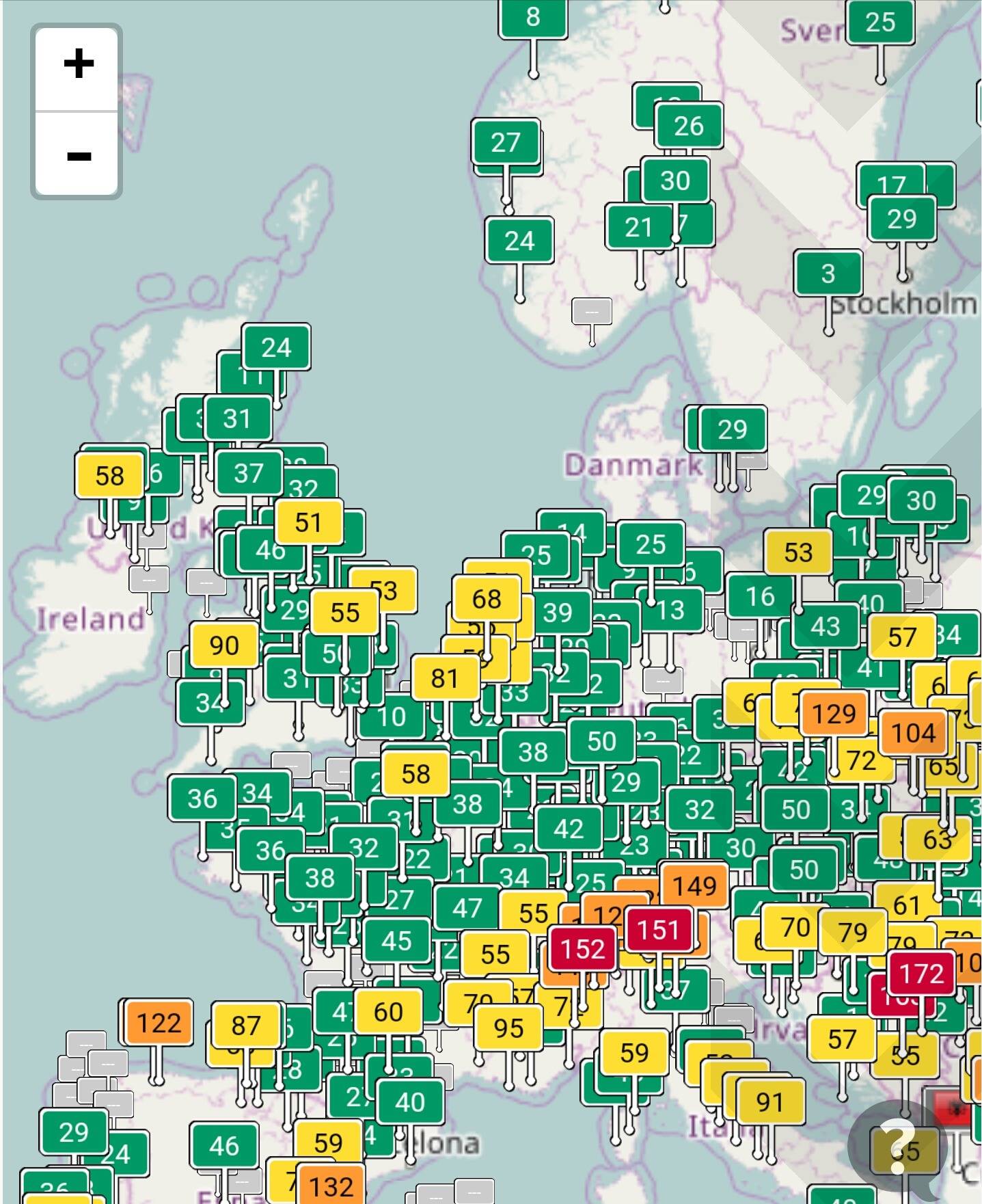Zoom in on the map

[x=78, y=64]
